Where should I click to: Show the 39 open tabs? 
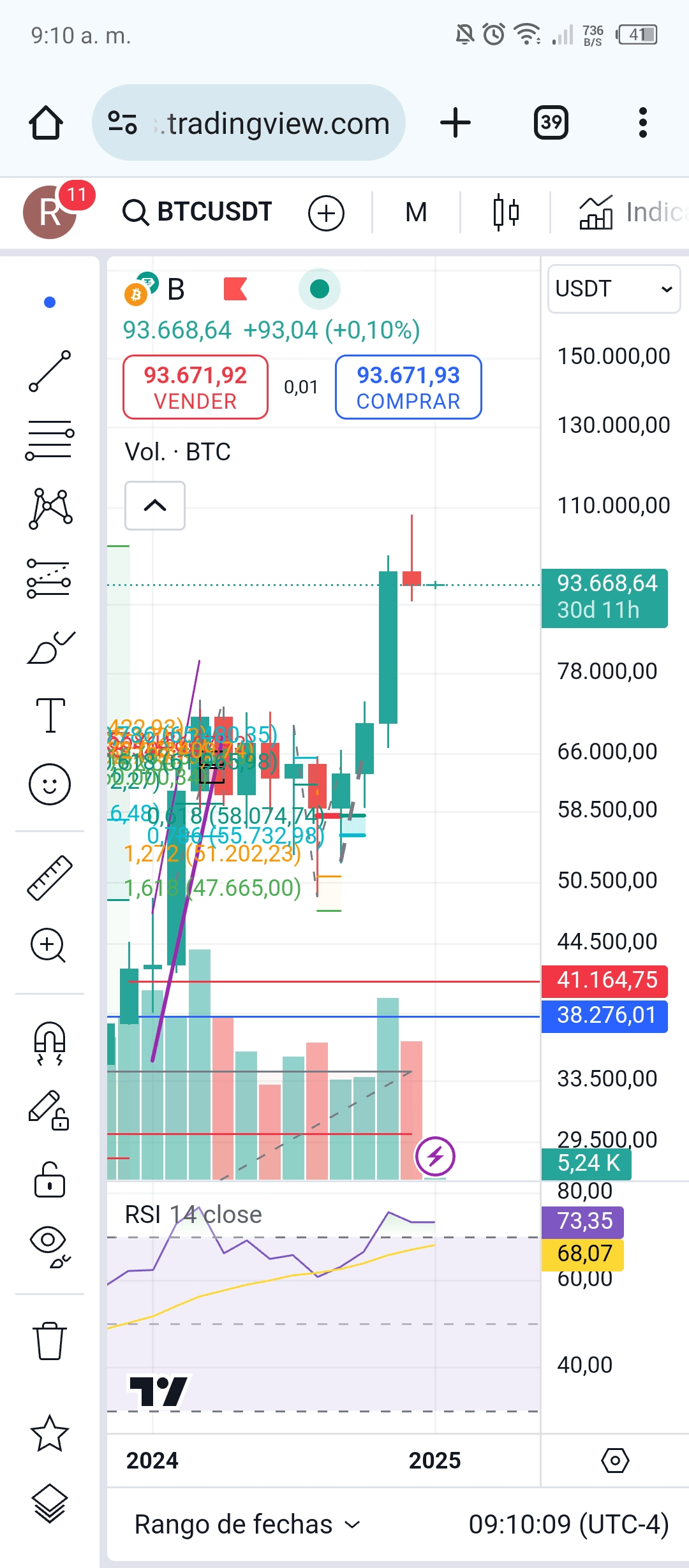[x=551, y=122]
